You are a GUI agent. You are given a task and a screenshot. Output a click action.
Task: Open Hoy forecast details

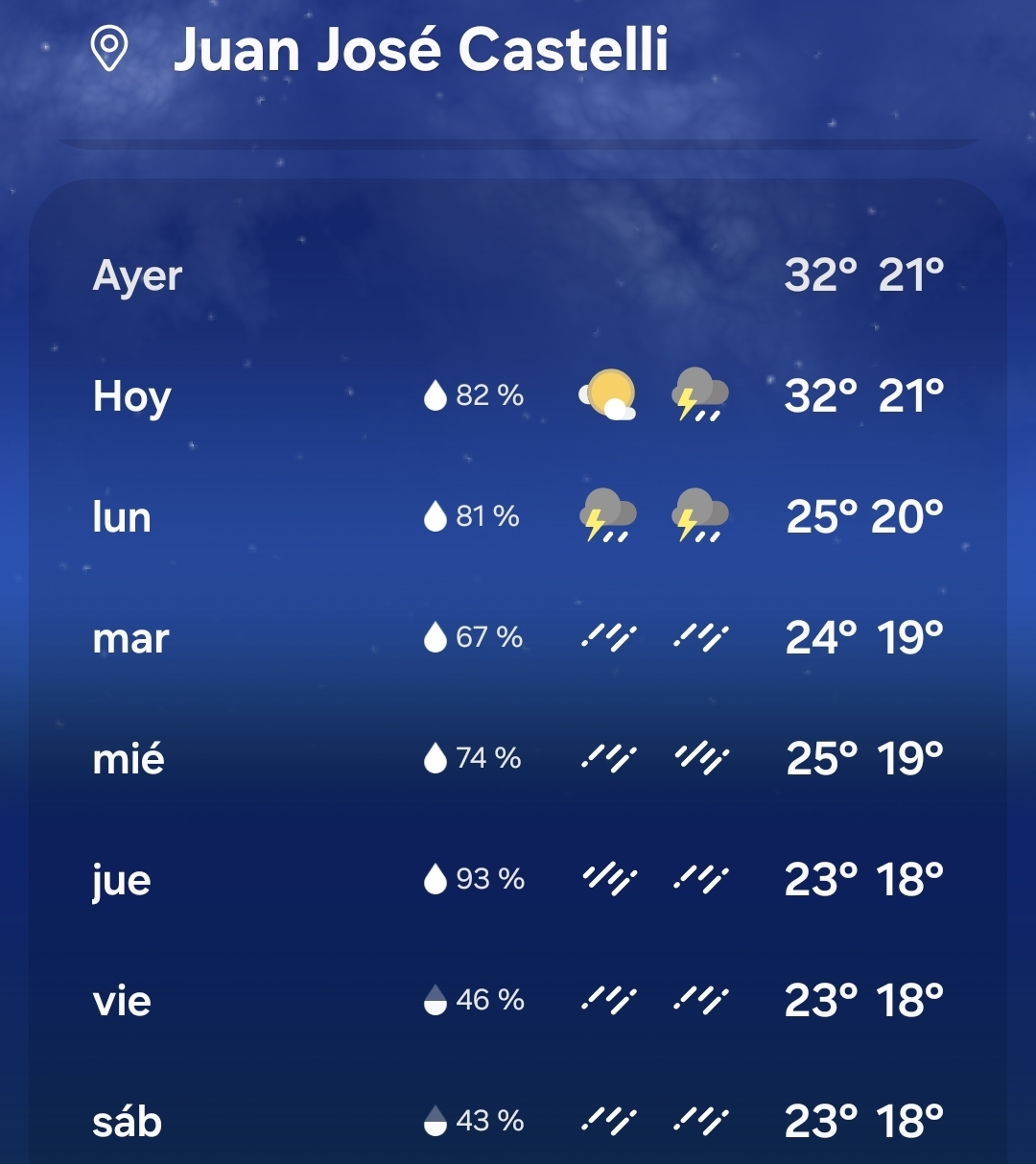(518, 395)
